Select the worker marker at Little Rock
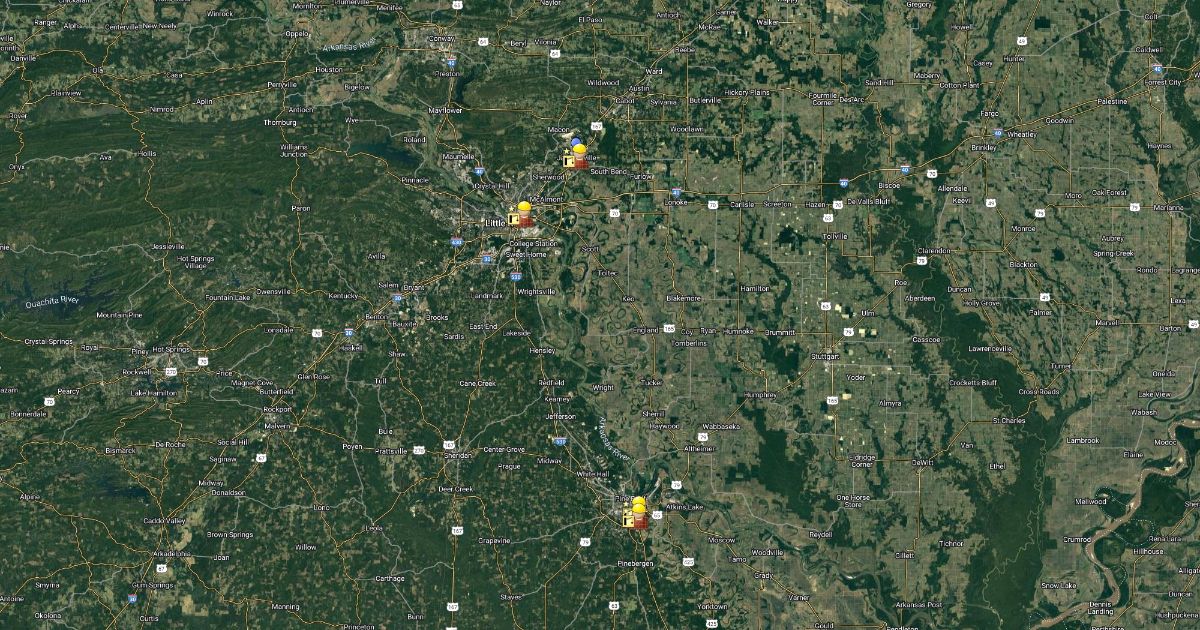Viewport: 1200px width, 630px height. 524,213
